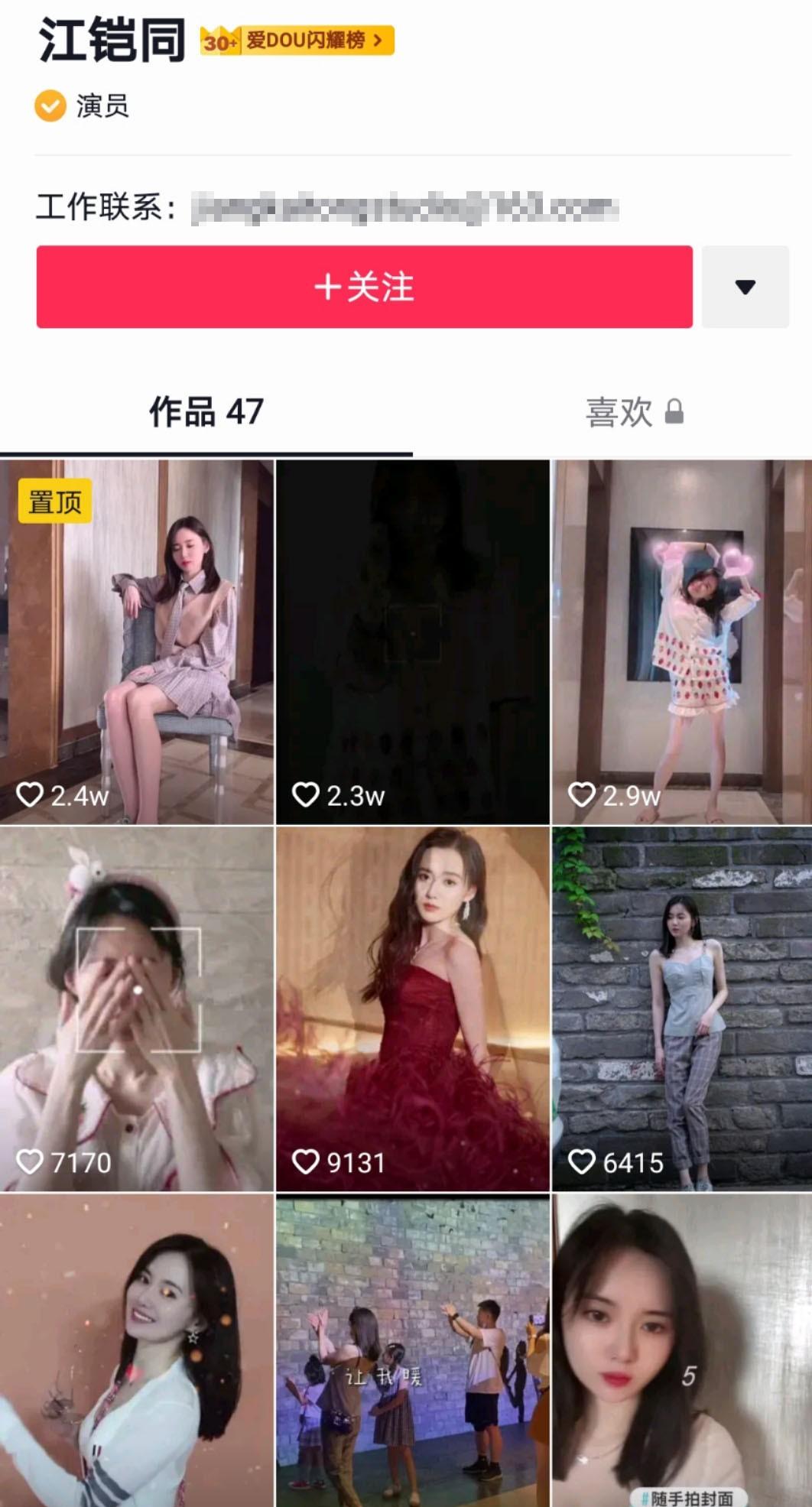Switch to the 喜欢 tab
Viewport: 812px width, 1507px height.
(x=633, y=412)
